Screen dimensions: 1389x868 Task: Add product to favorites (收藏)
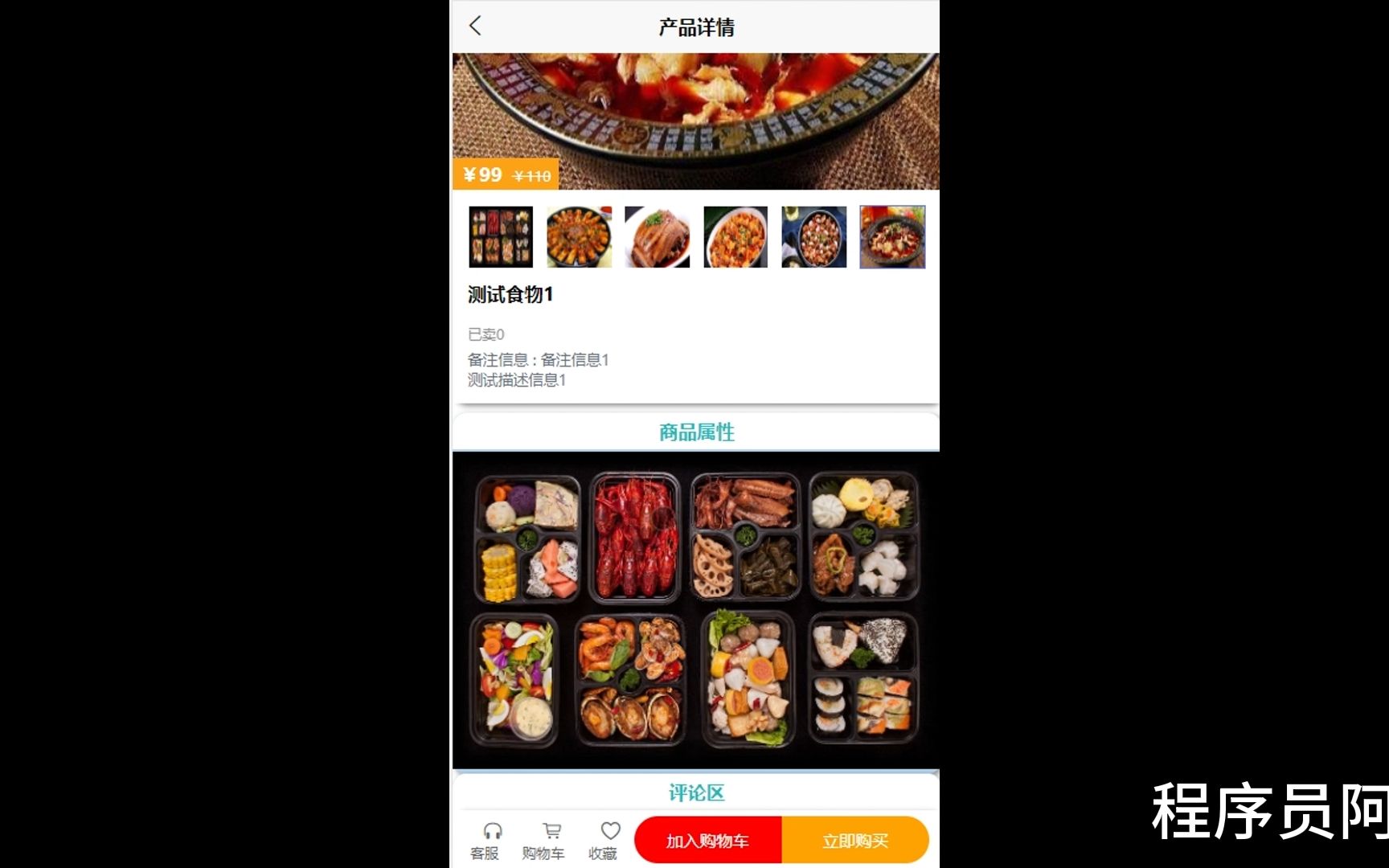(x=603, y=841)
